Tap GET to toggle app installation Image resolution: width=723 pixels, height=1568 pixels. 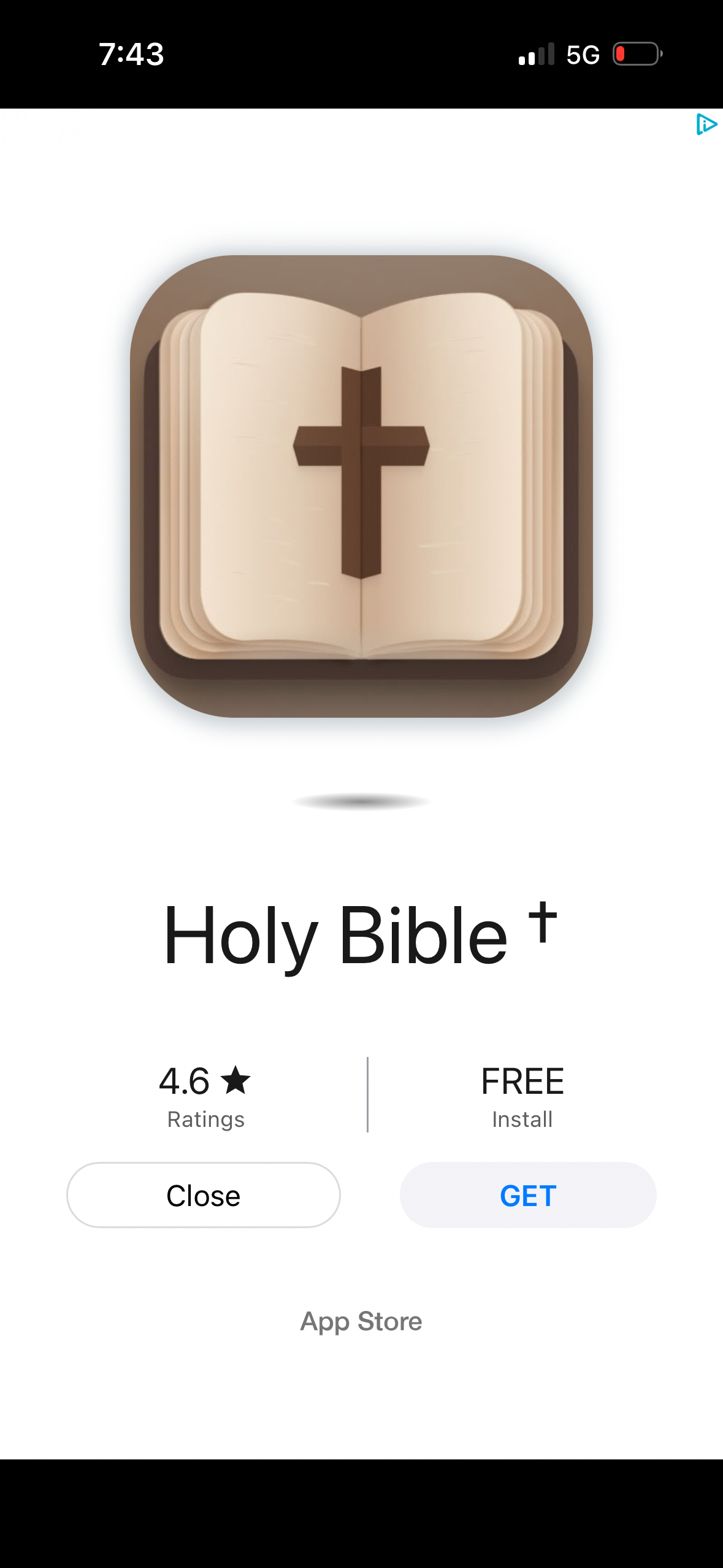coord(527,1194)
